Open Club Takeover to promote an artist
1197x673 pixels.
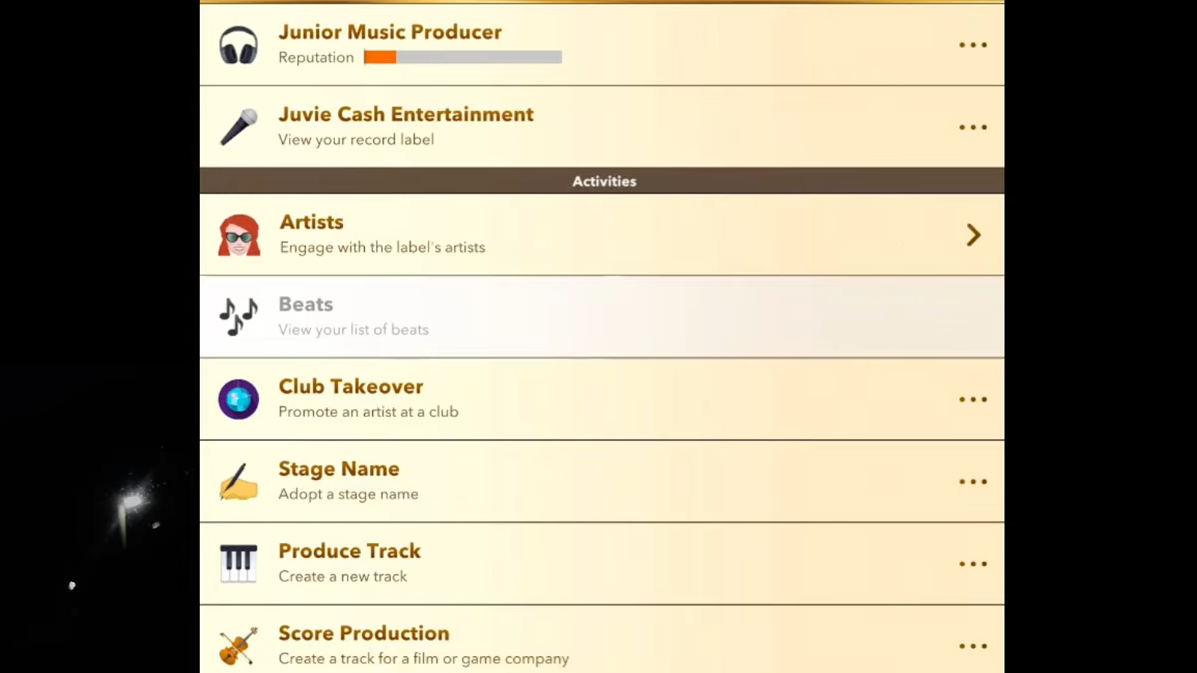601,398
